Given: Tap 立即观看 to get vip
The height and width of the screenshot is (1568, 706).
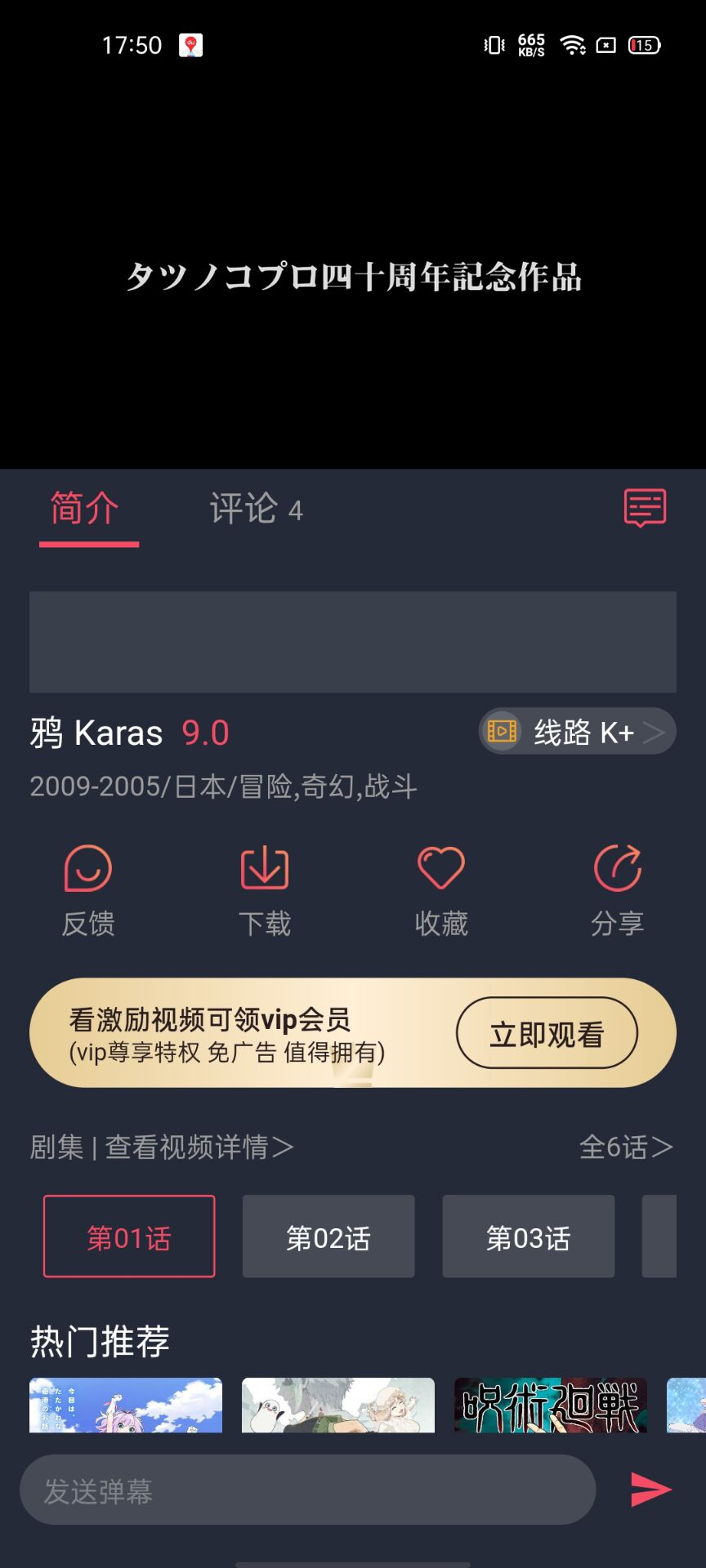Looking at the screenshot, I should point(547,1034).
